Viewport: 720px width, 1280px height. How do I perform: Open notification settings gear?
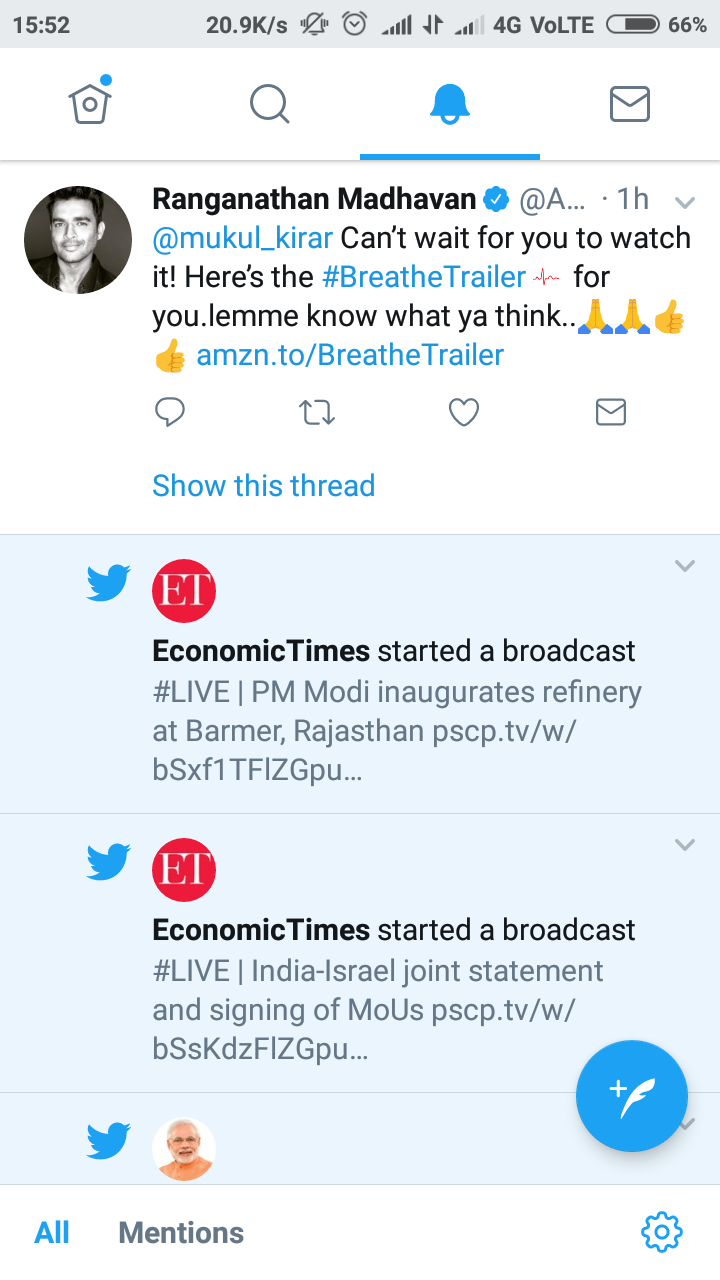click(661, 1232)
